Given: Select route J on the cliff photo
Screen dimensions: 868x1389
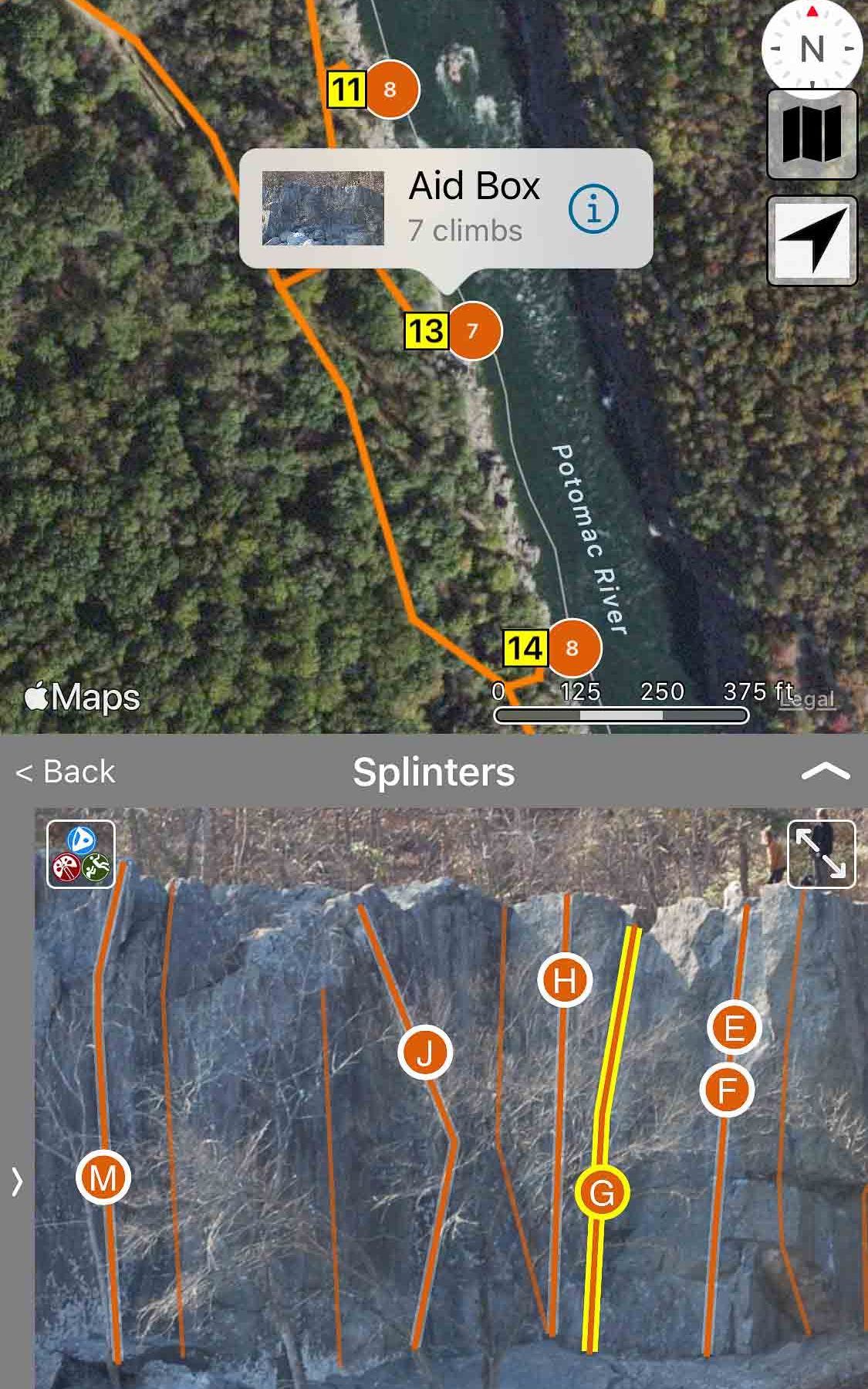Looking at the screenshot, I should [x=425, y=1052].
